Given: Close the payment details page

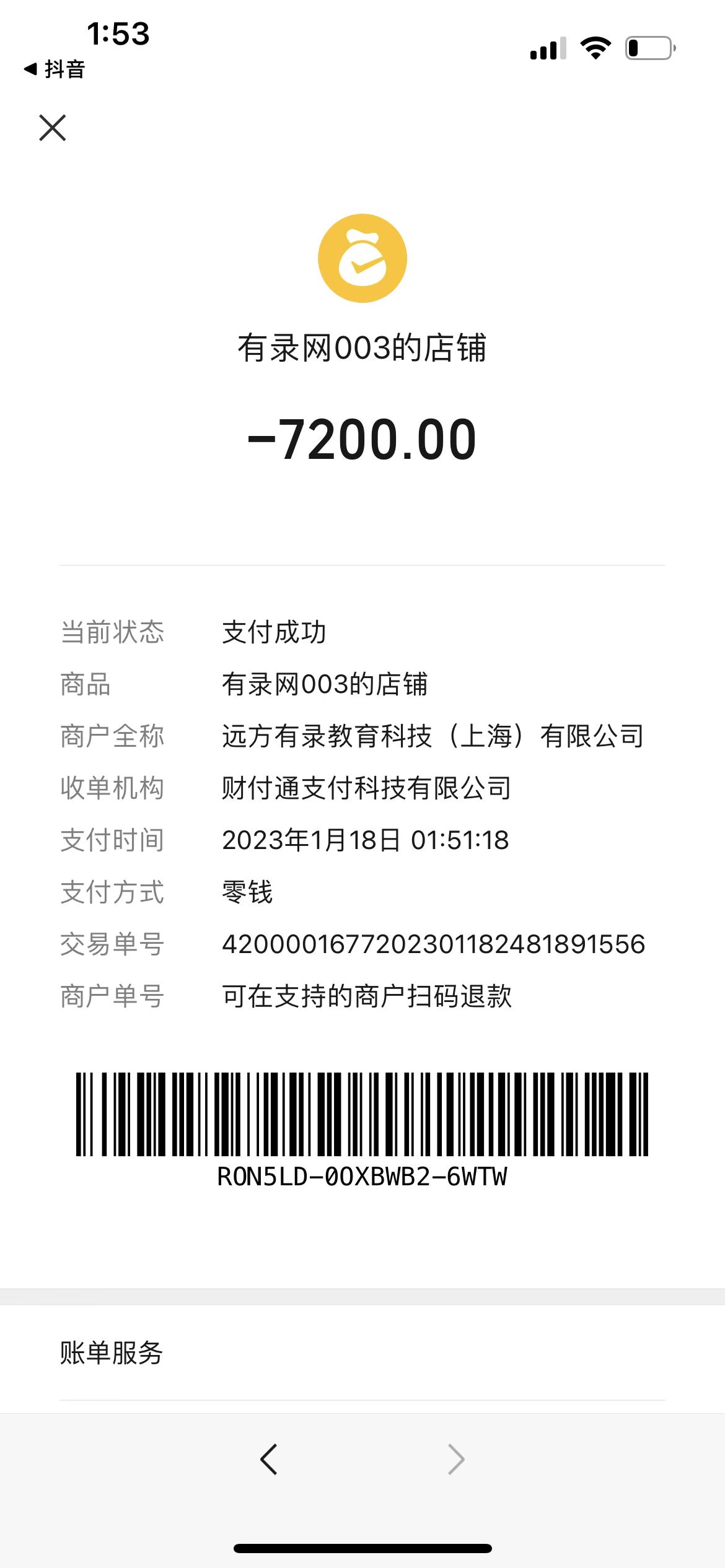Looking at the screenshot, I should pos(53,128).
